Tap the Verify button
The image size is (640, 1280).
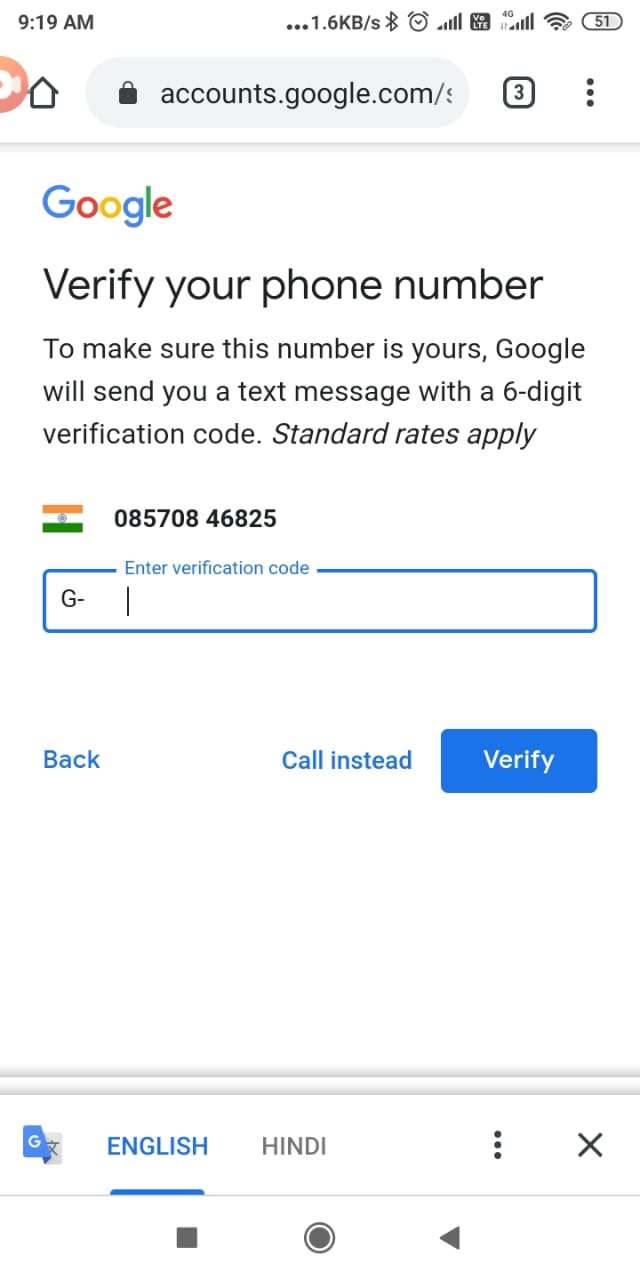(518, 760)
